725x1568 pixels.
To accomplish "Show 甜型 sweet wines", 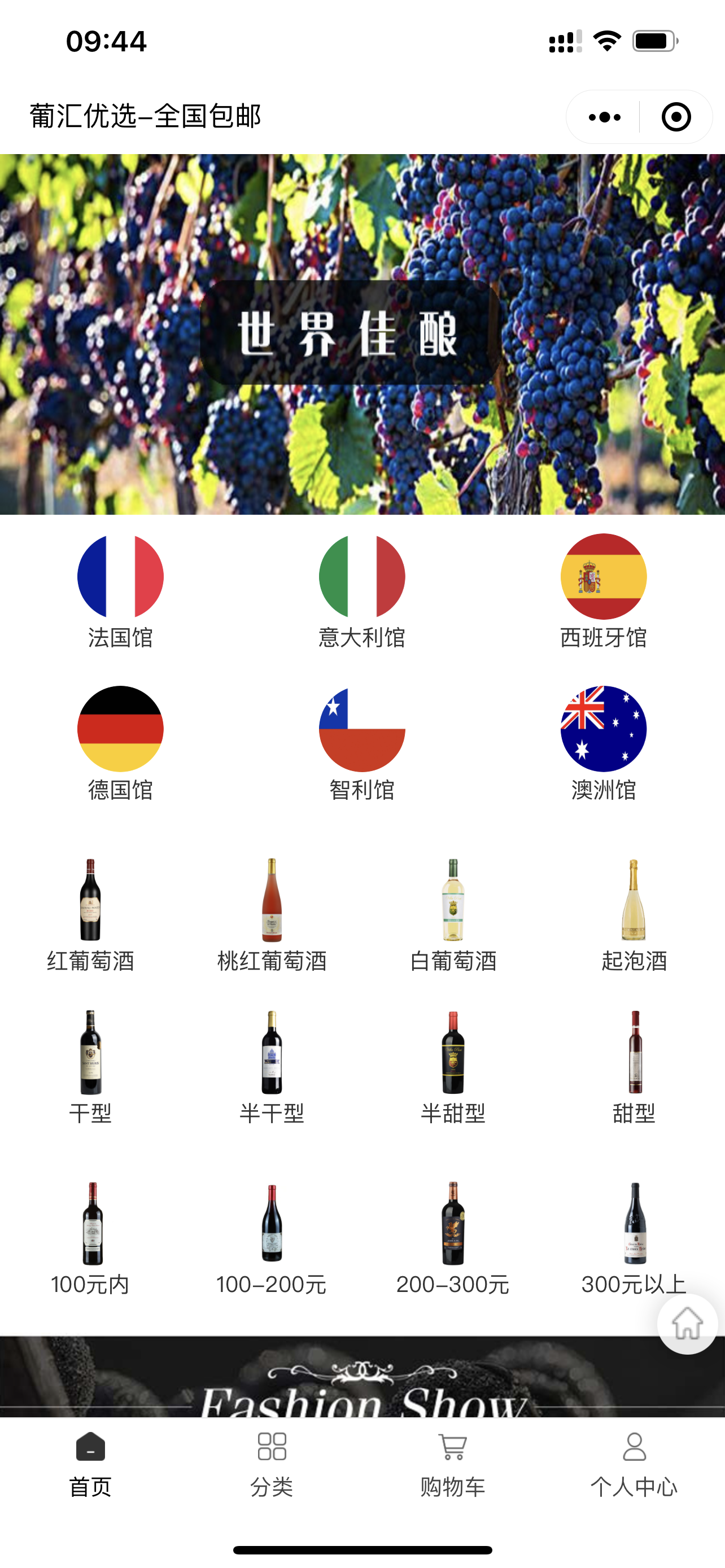I will [634, 1066].
